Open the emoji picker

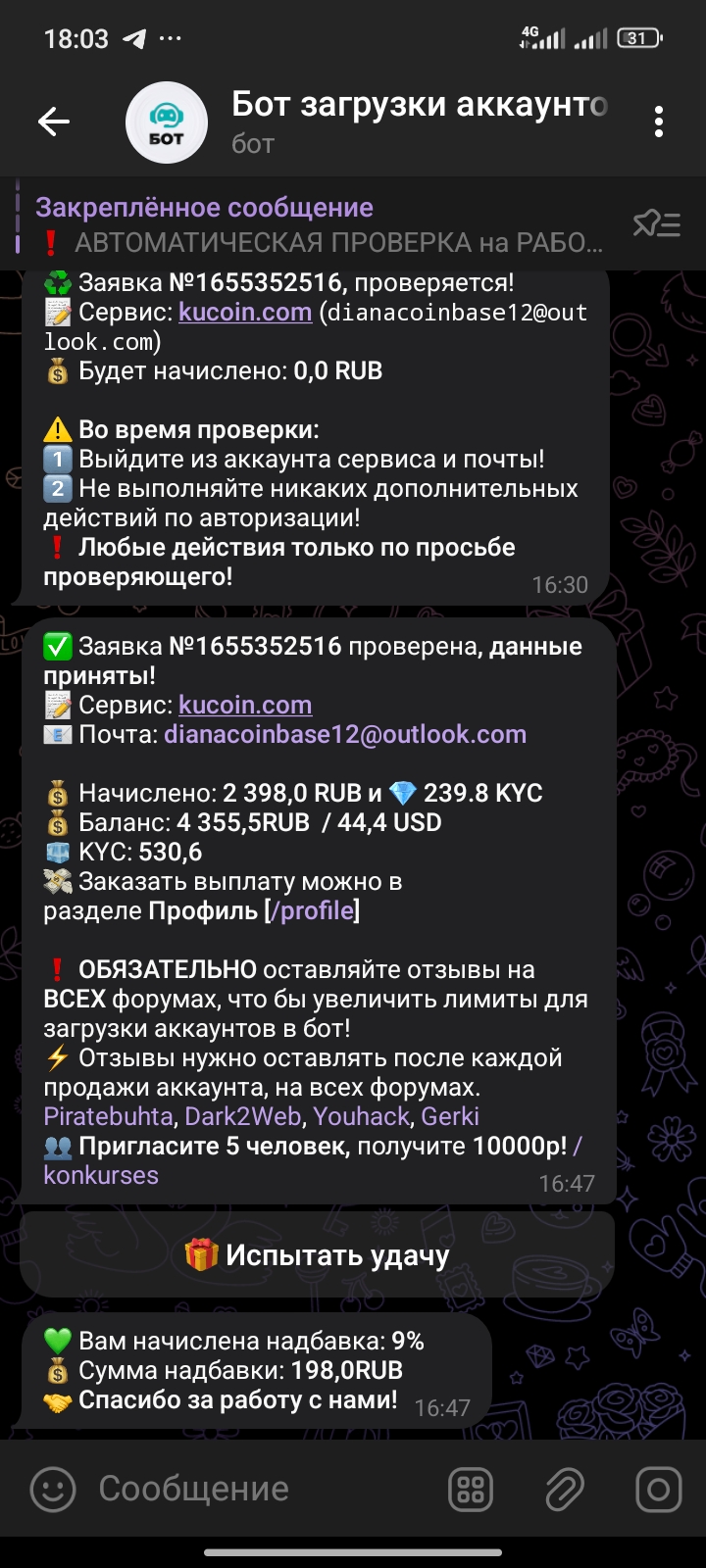(53, 1490)
